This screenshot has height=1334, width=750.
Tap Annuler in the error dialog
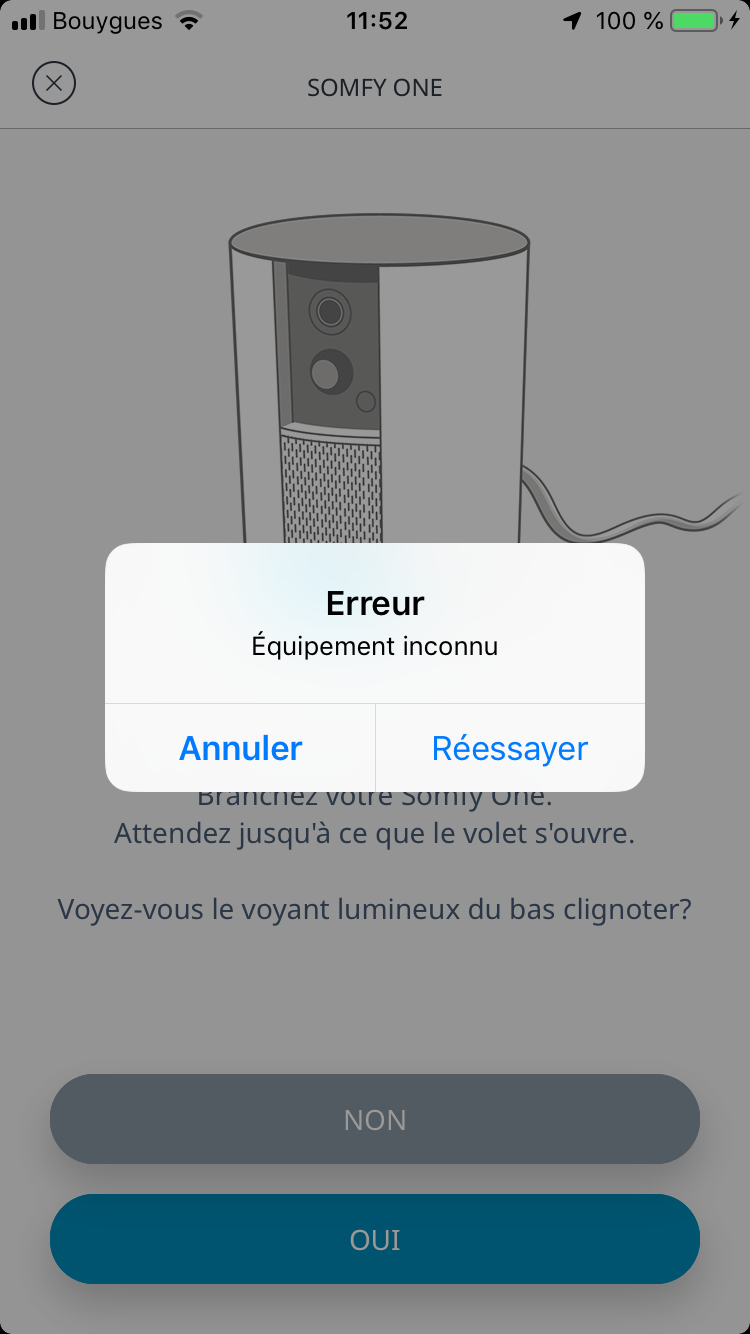[240, 748]
